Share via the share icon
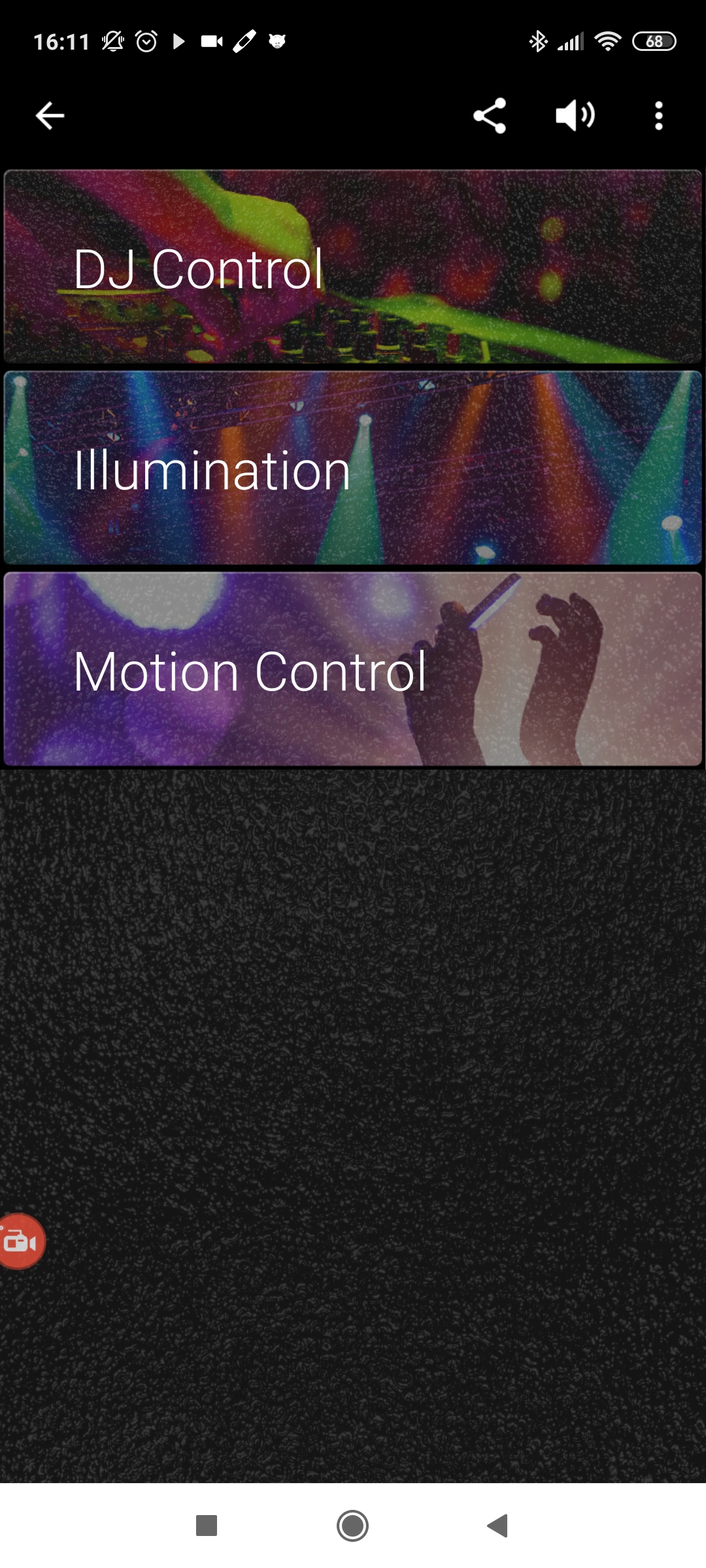 point(490,116)
